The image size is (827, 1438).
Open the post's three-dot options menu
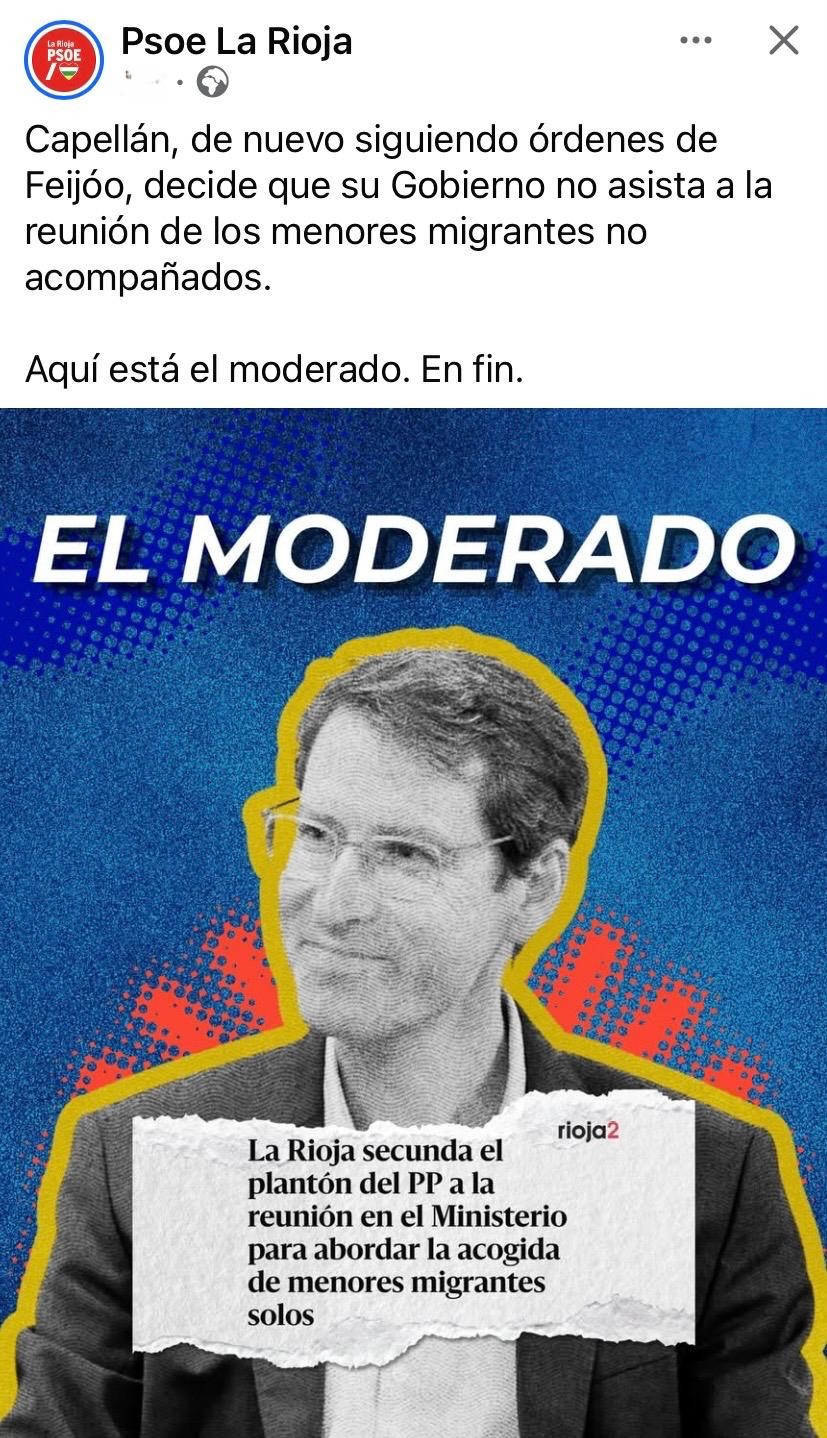[696, 41]
